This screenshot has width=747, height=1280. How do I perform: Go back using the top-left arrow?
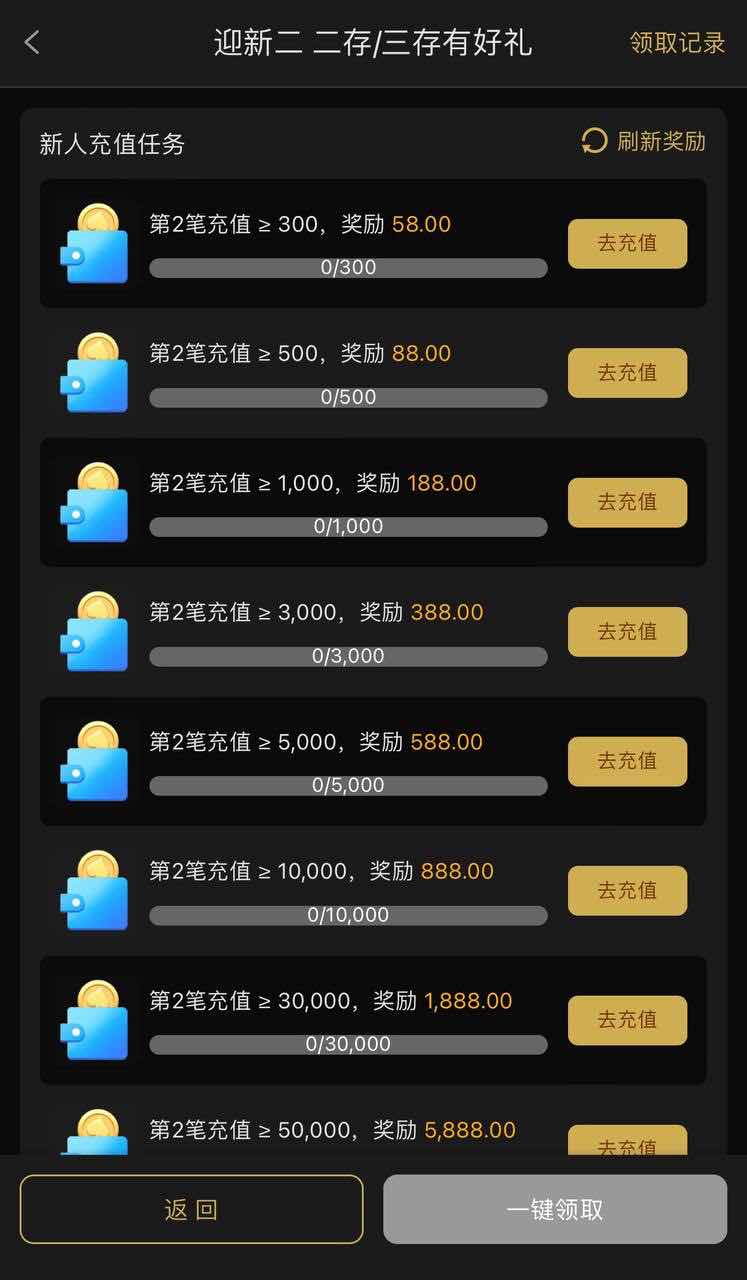[x=32, y=42]
